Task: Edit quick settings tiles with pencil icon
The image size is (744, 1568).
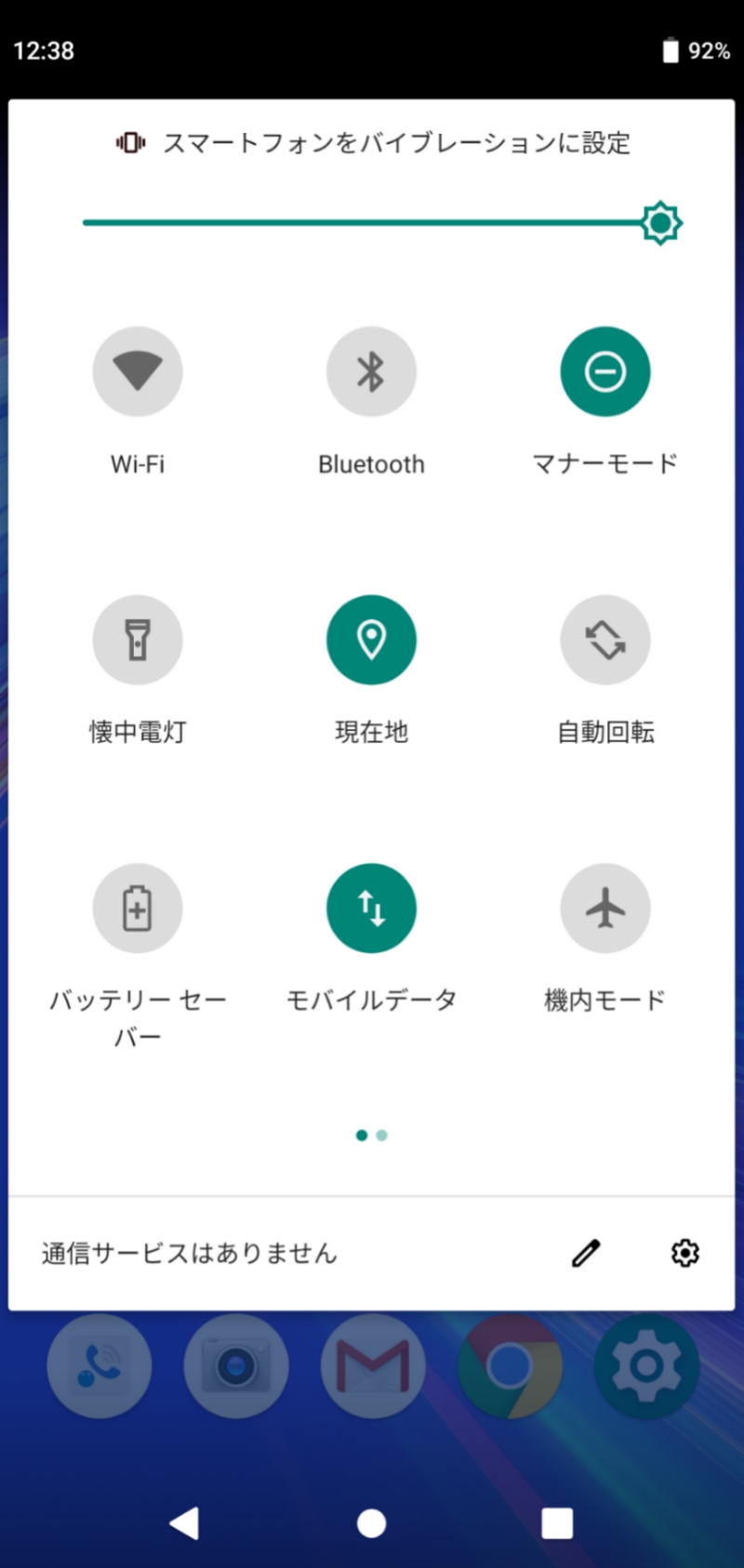Action: pos(586,1253)
